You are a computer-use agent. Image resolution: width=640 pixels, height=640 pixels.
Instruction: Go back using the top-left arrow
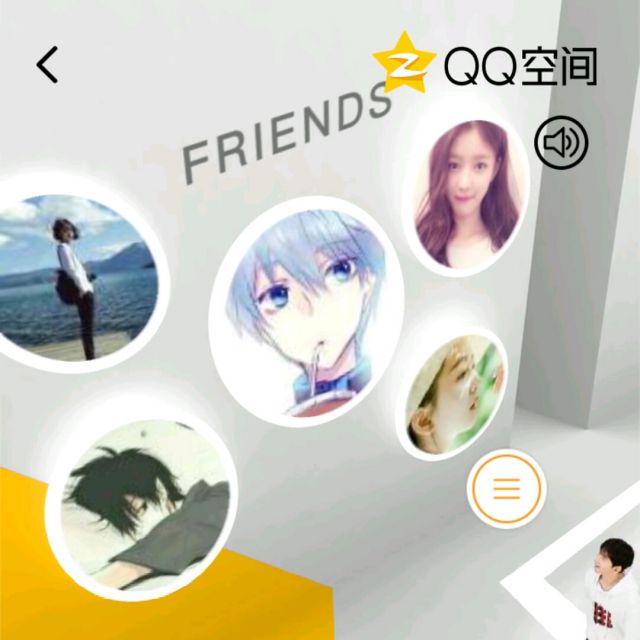47,65
